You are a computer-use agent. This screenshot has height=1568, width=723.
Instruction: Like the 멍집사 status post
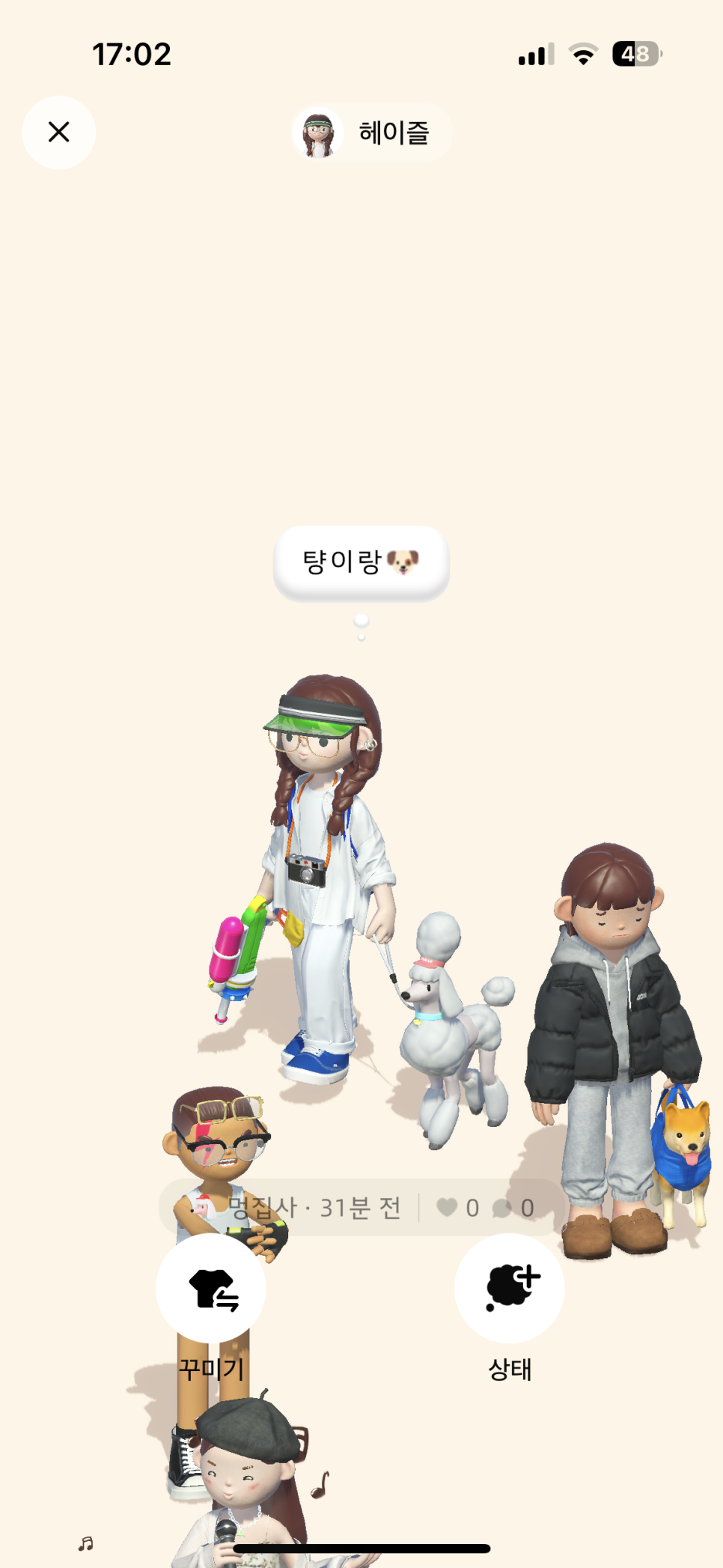[x=457, y=1208]
